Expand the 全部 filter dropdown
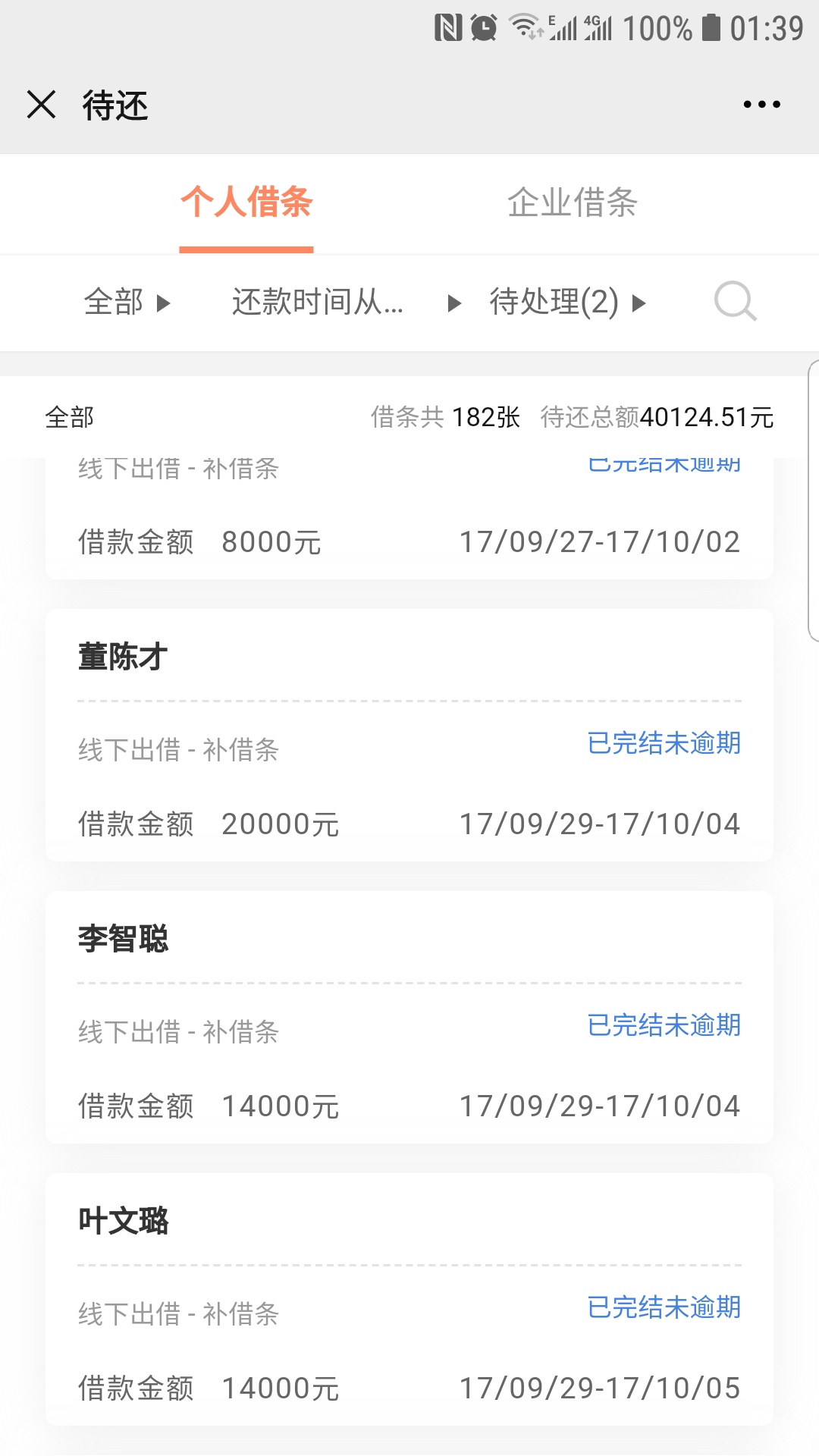 [127, 303]
